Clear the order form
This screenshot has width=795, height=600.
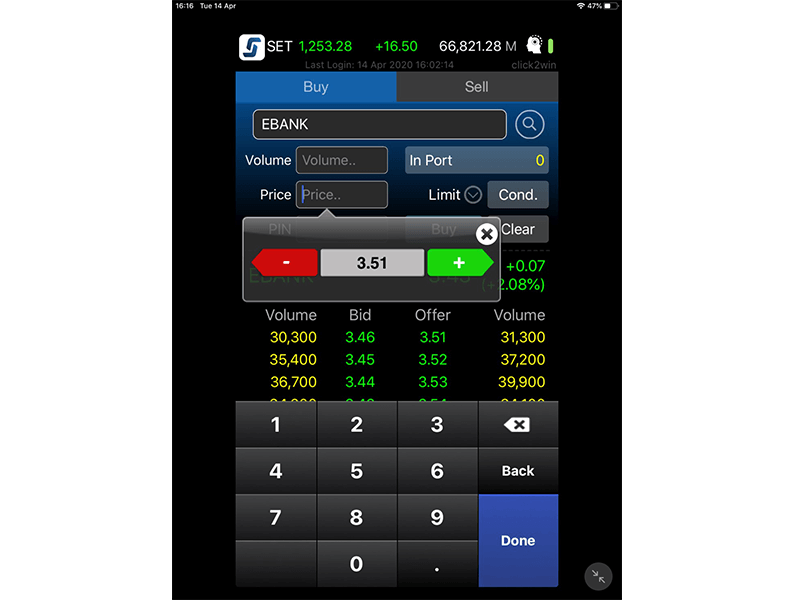click(x=518, y=229)
